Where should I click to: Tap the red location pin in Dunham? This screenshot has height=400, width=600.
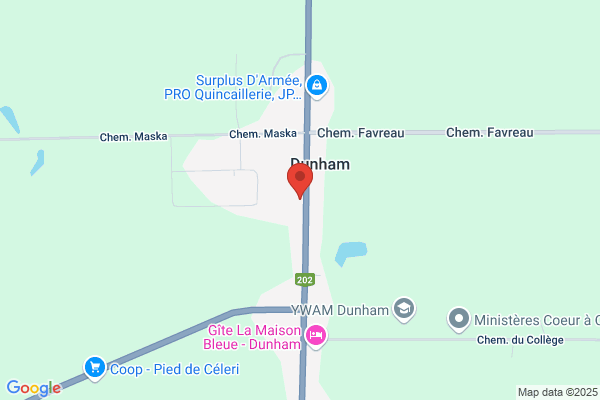point(300,180)
